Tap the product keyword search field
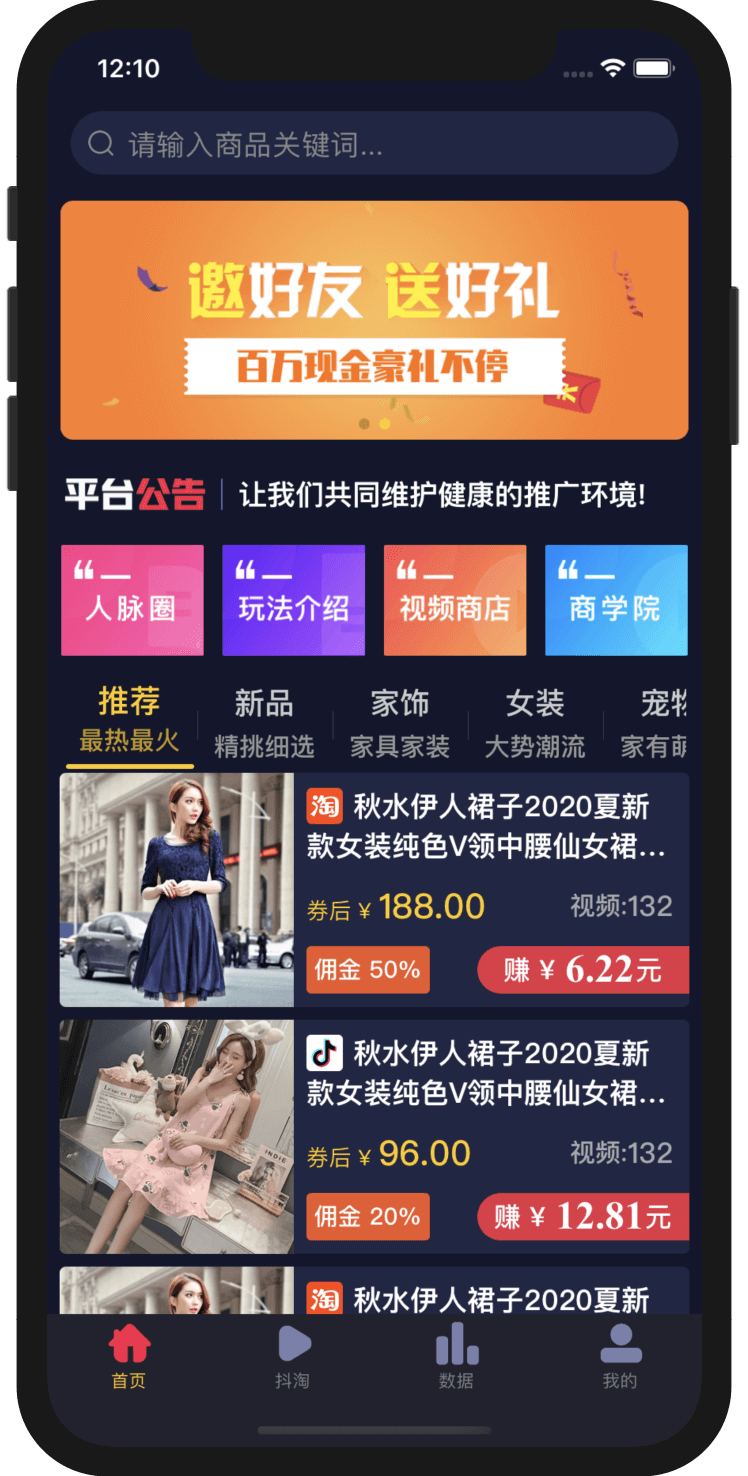Image resolution: width=748 pixels, height=1476 pixels. pos(374,144)
